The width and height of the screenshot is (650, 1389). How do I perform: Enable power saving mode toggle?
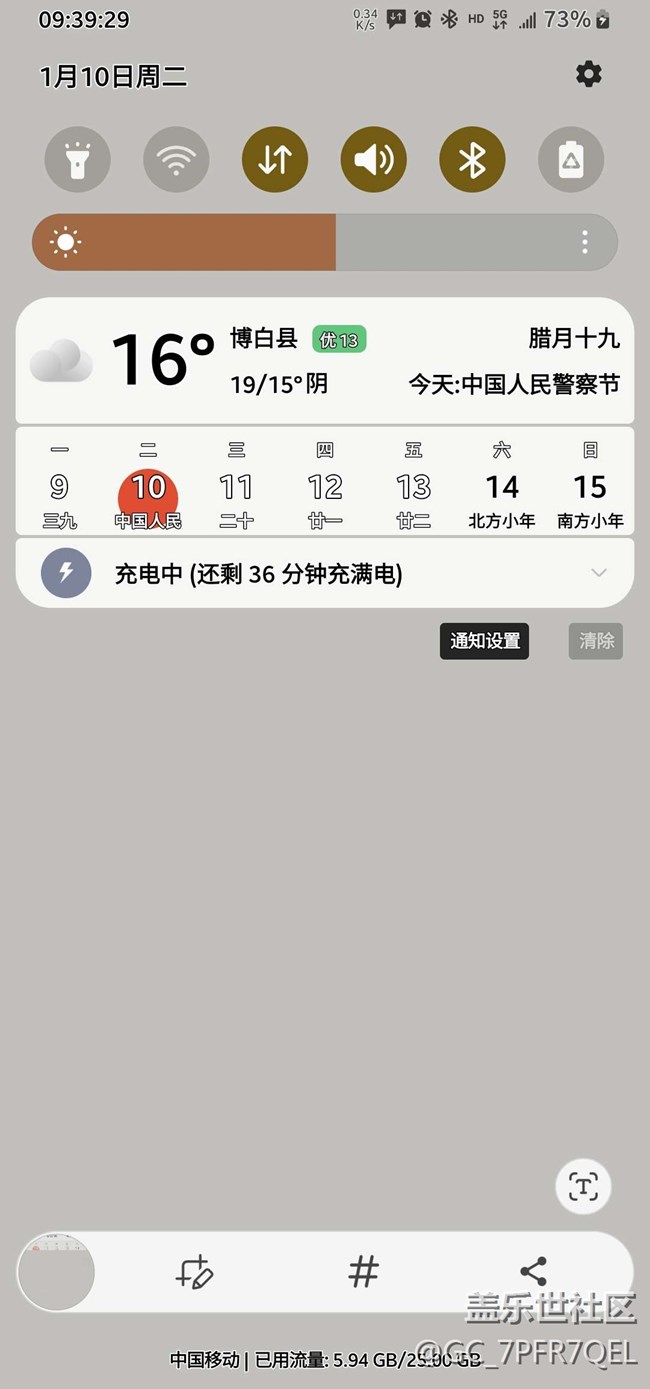pyautogui.click(x=571, y=159)
